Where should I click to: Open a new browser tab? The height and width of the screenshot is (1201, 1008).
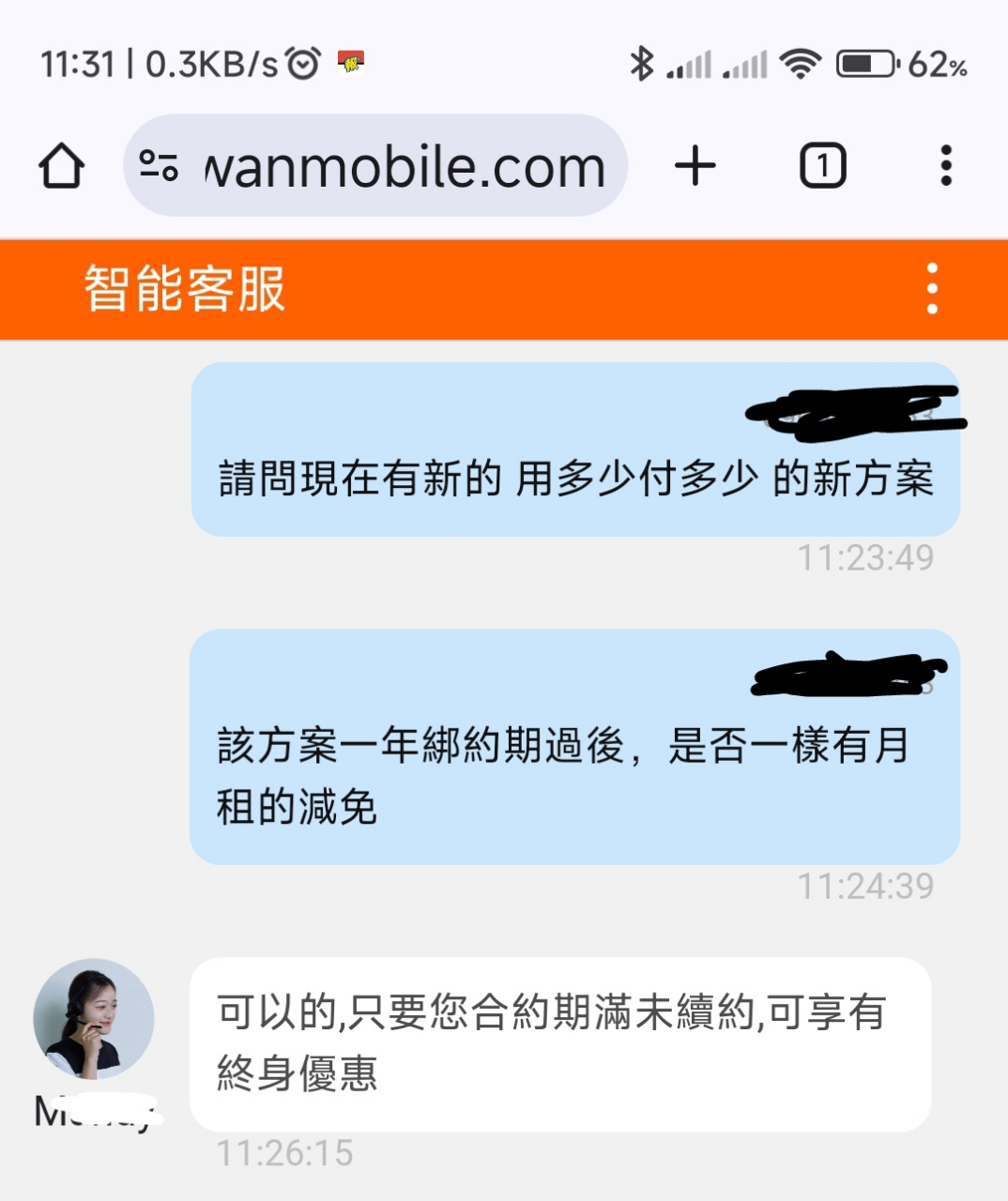[x=695, y=166]
